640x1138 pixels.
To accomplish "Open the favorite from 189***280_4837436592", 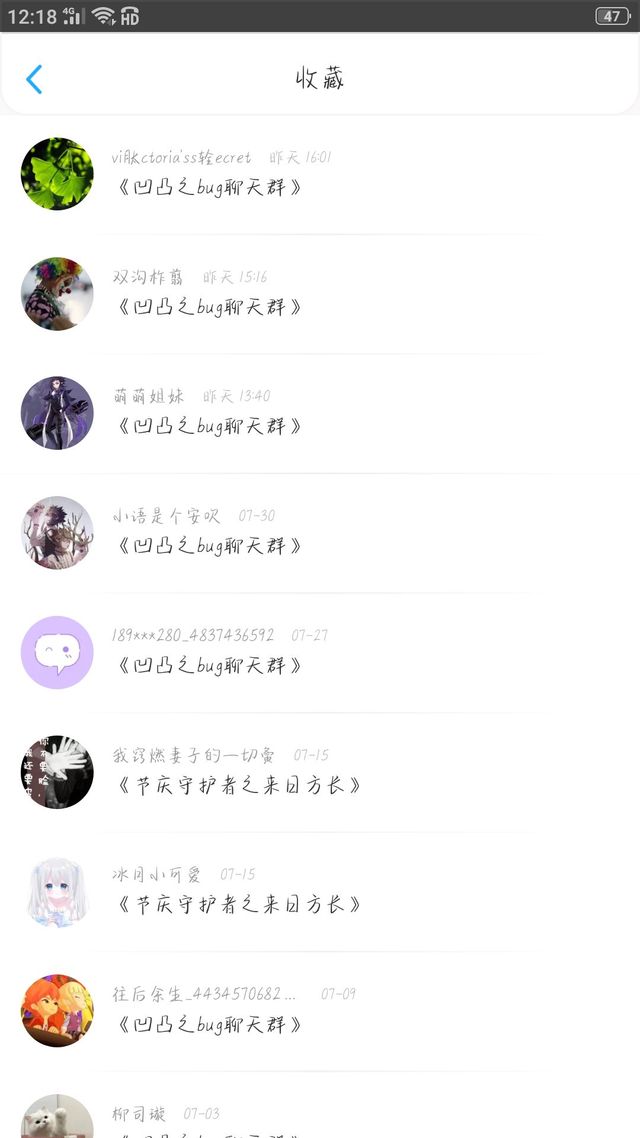I will (x=320, y=652).
